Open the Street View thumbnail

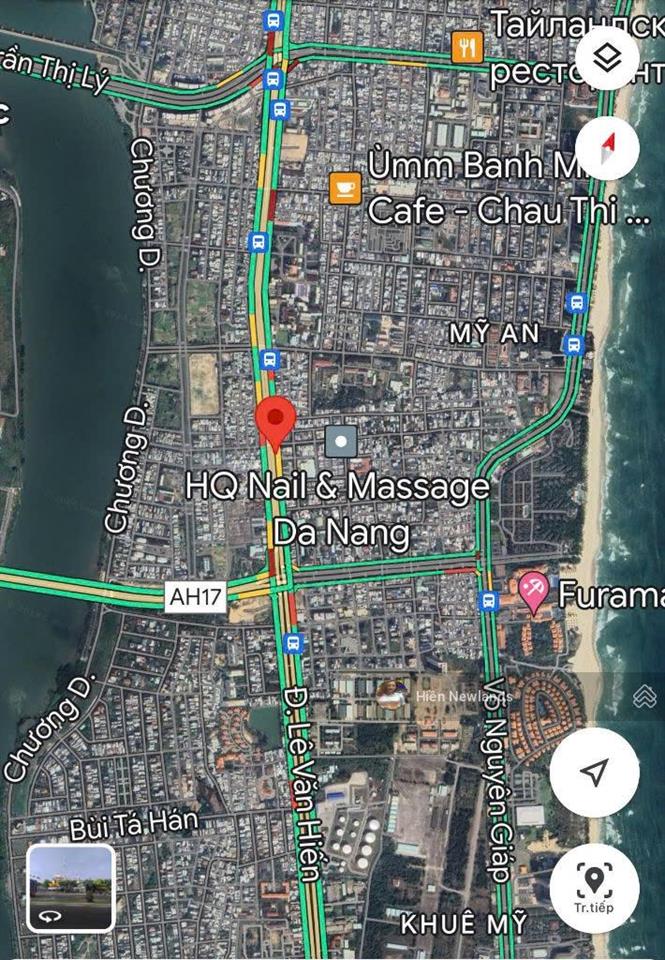click(x=70, y=888)
